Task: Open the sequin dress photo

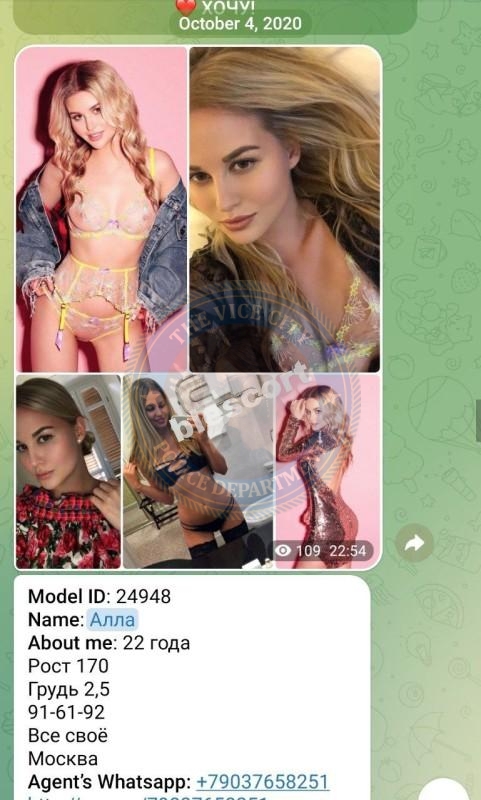Action: pos(328,471)
